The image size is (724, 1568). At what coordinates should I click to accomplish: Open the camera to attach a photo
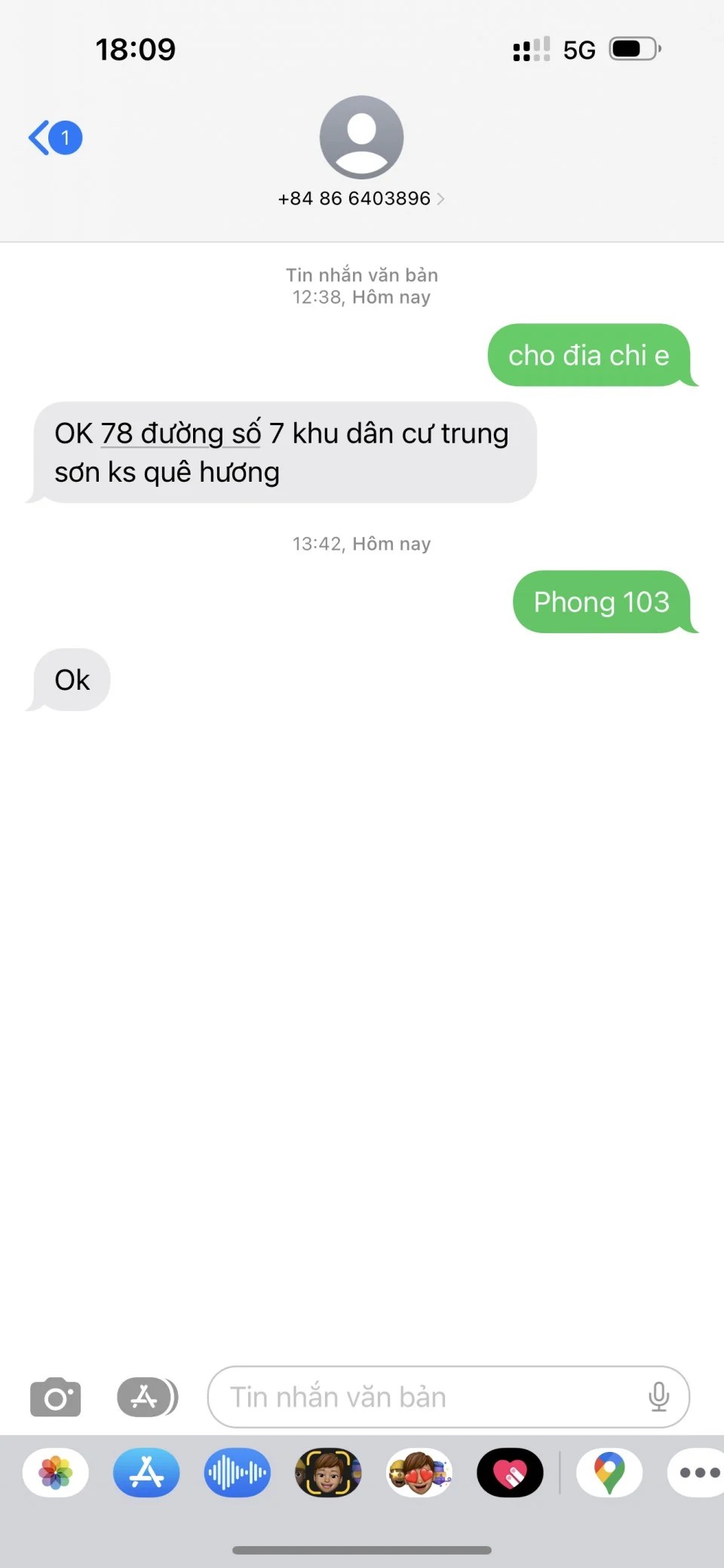55,1398
